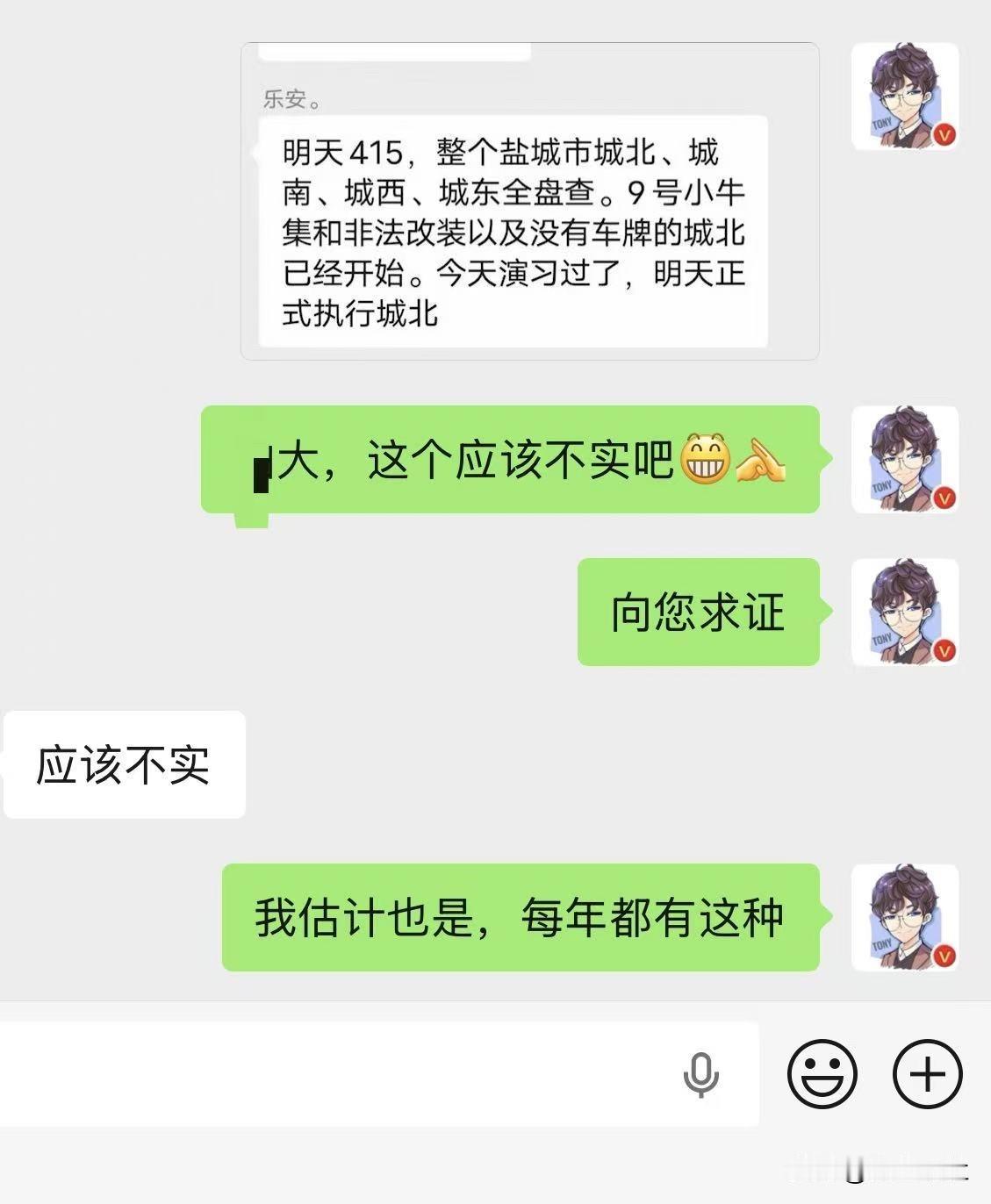Click the '向您求证' message bubble
The image size is (991, 1204).
point(698,614)
